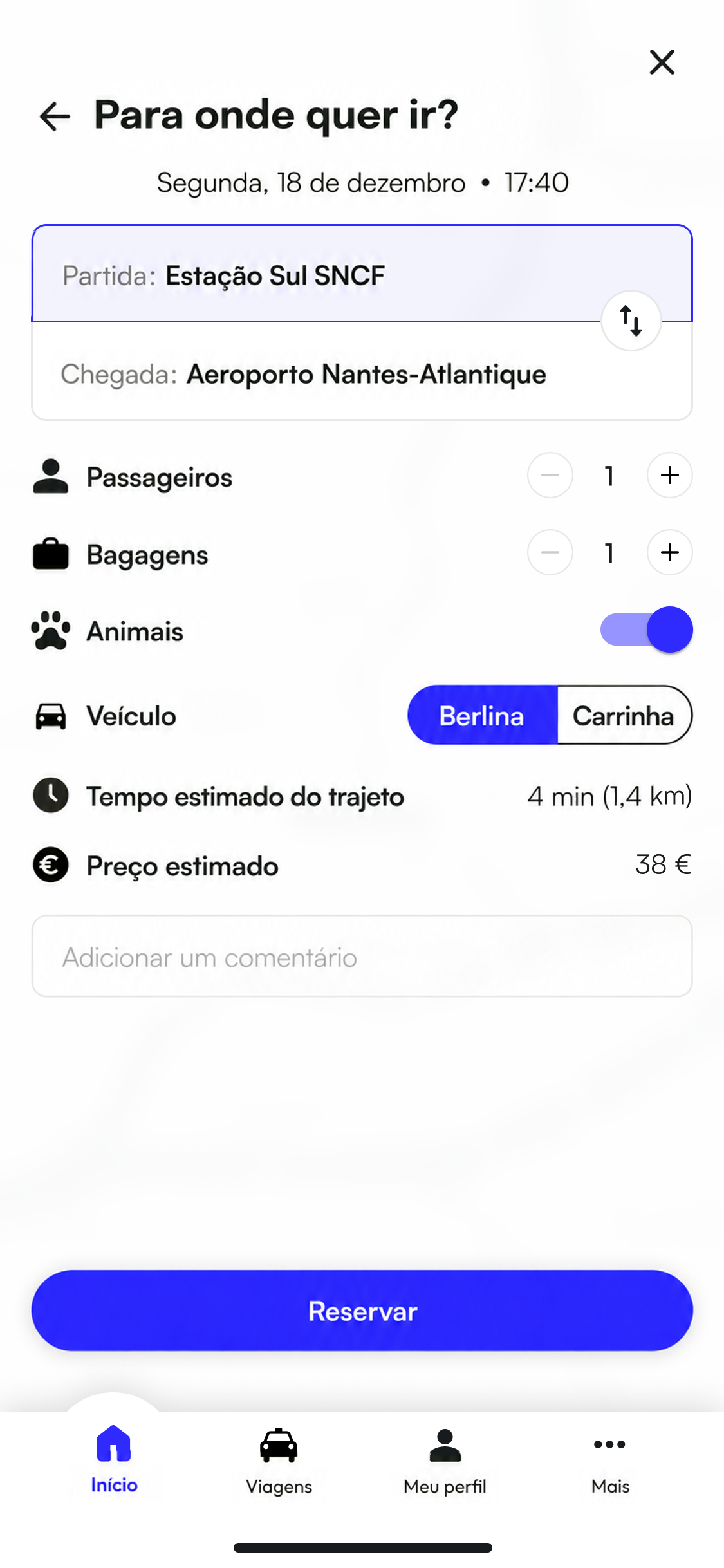The image size is (724, 1568).
Task: Go to Meu perfil
Action: (445, 1460)
